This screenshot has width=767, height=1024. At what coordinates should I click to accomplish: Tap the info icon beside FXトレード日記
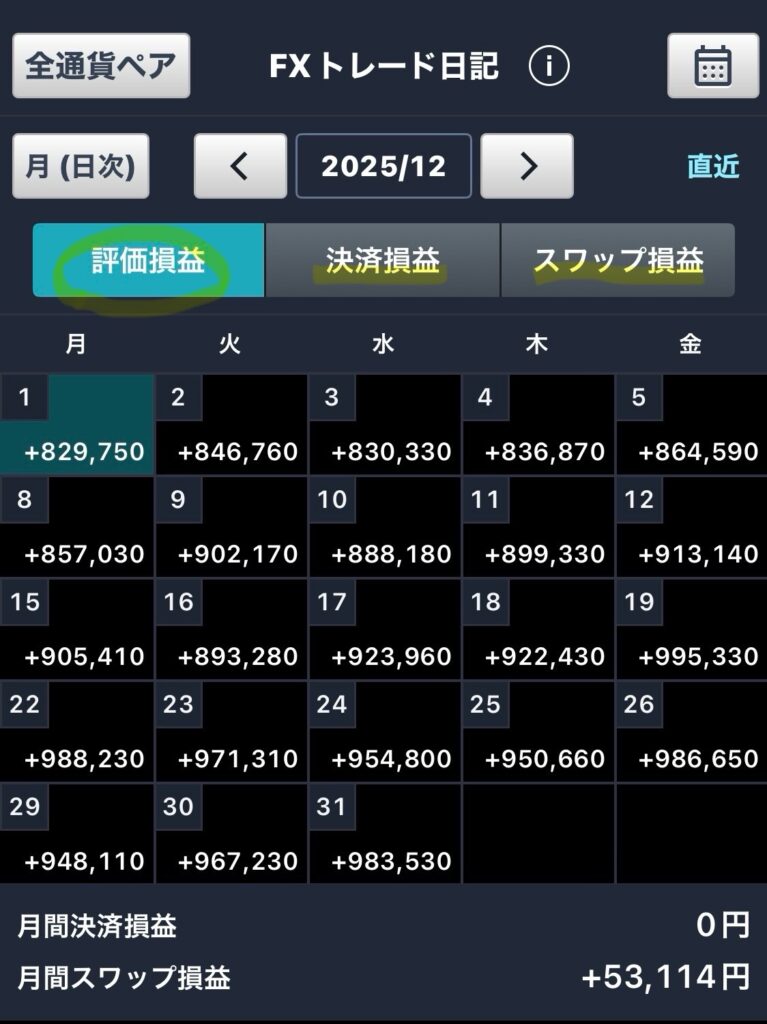click(x=549, y=66)
